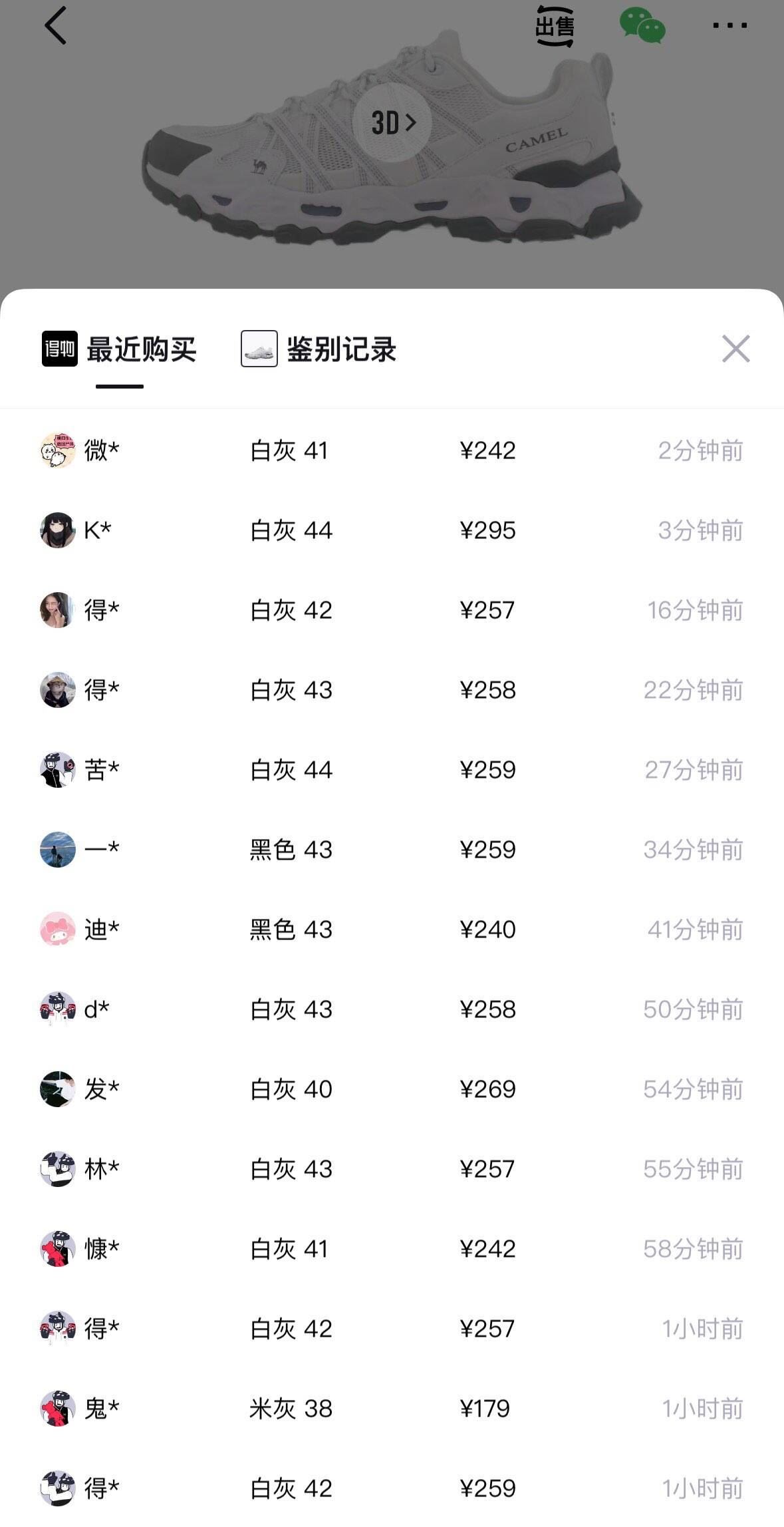Image resolution: width=784 pixels, height=1527 pixels.
Task: Close the recent purchases sheet
Action: [x=735, y=349]
